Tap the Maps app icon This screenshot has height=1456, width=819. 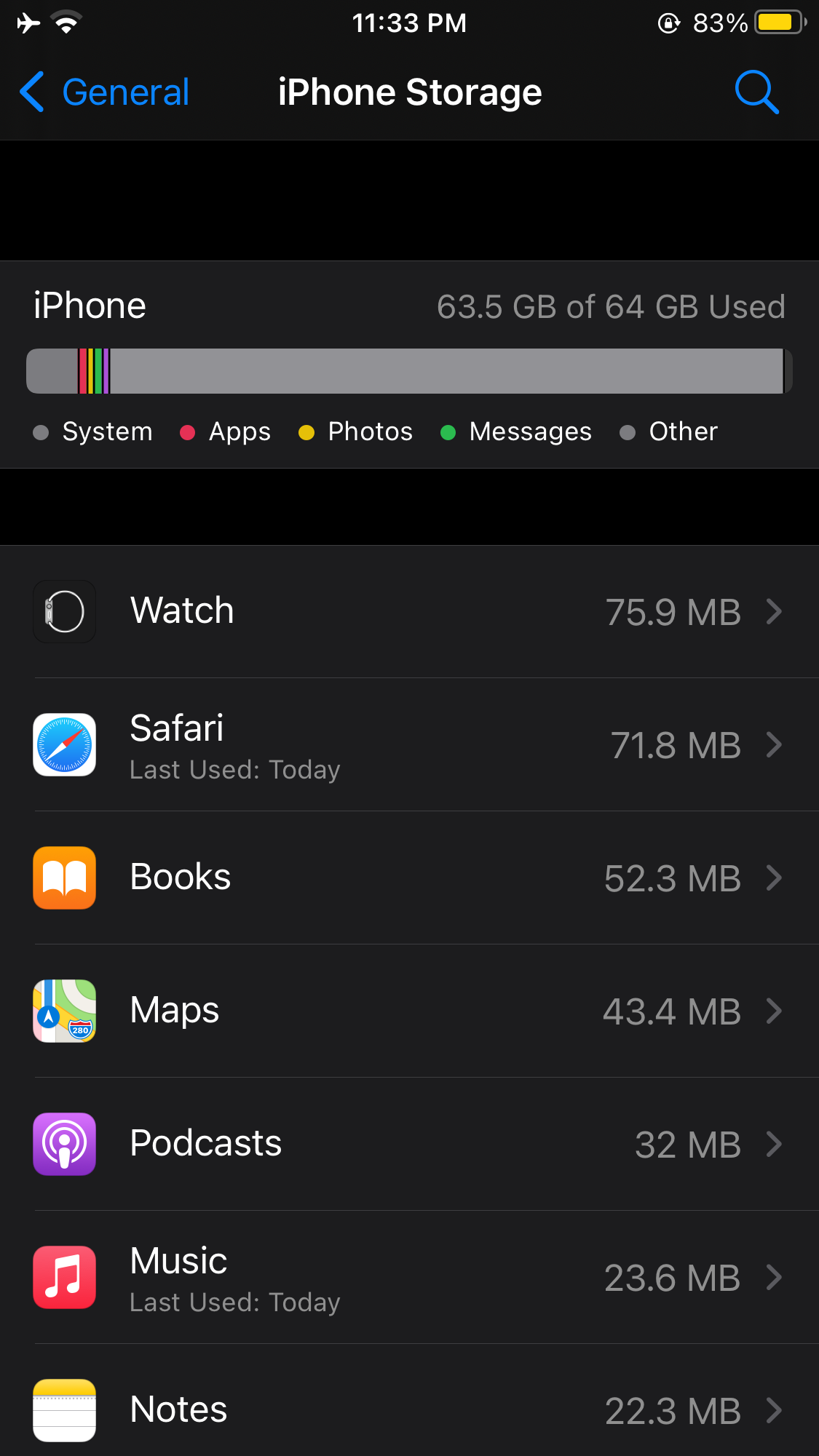click(64, 1011)
